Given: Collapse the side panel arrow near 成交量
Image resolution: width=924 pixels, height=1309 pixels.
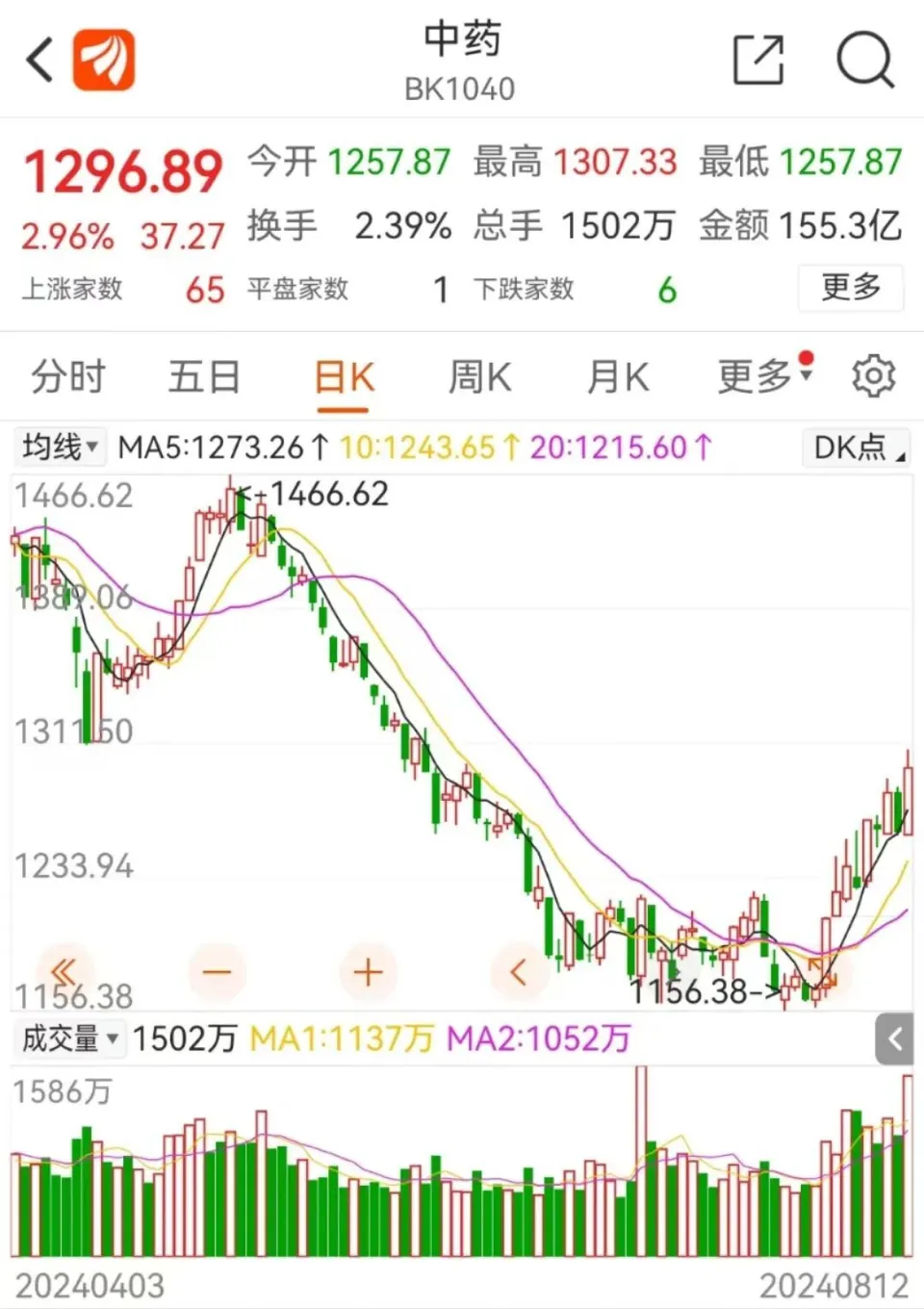Looking at the screenshot, I should click(x=894, y=1039).
